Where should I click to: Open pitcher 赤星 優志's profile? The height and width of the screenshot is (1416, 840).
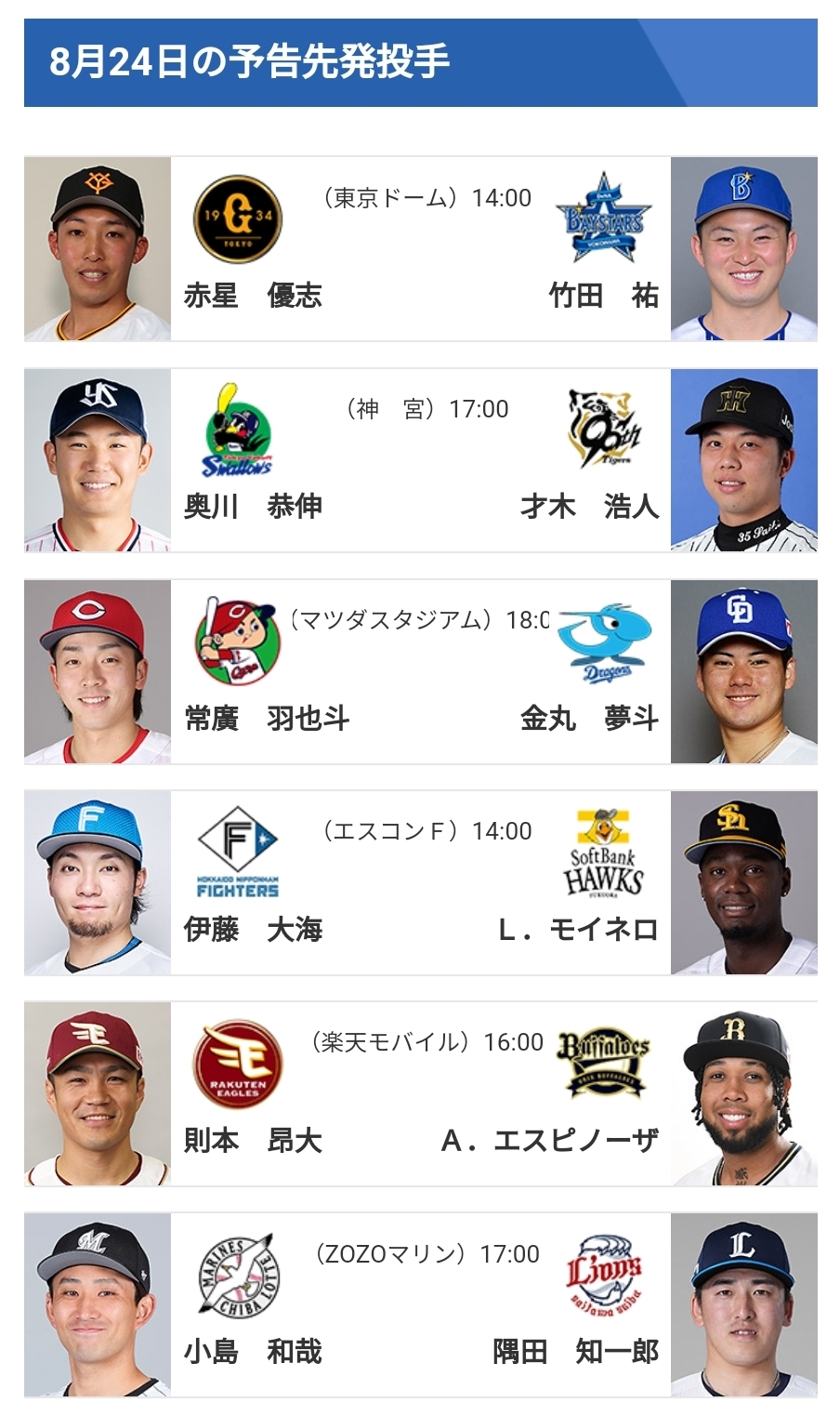click(x=253, y=296)
